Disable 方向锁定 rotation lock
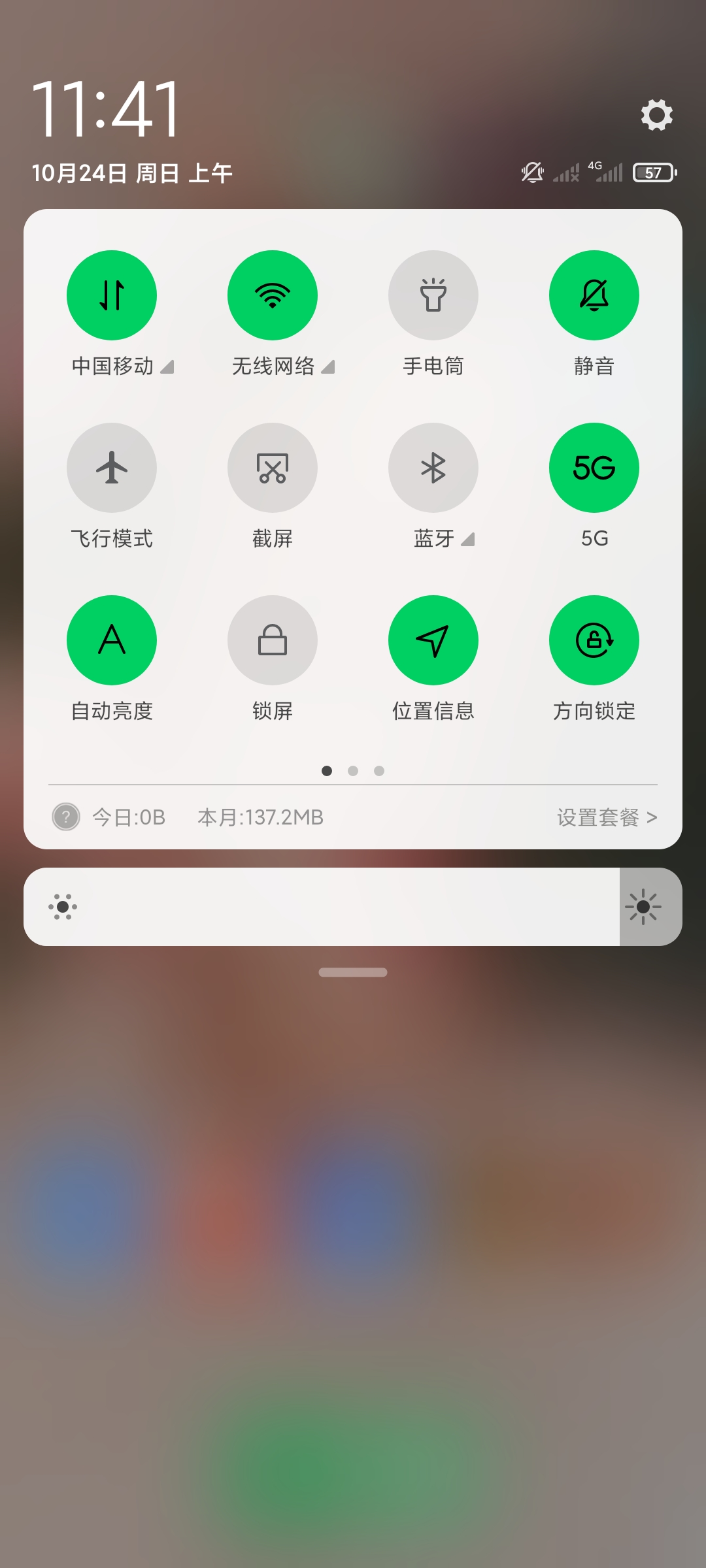 click(x=594, y=640)
